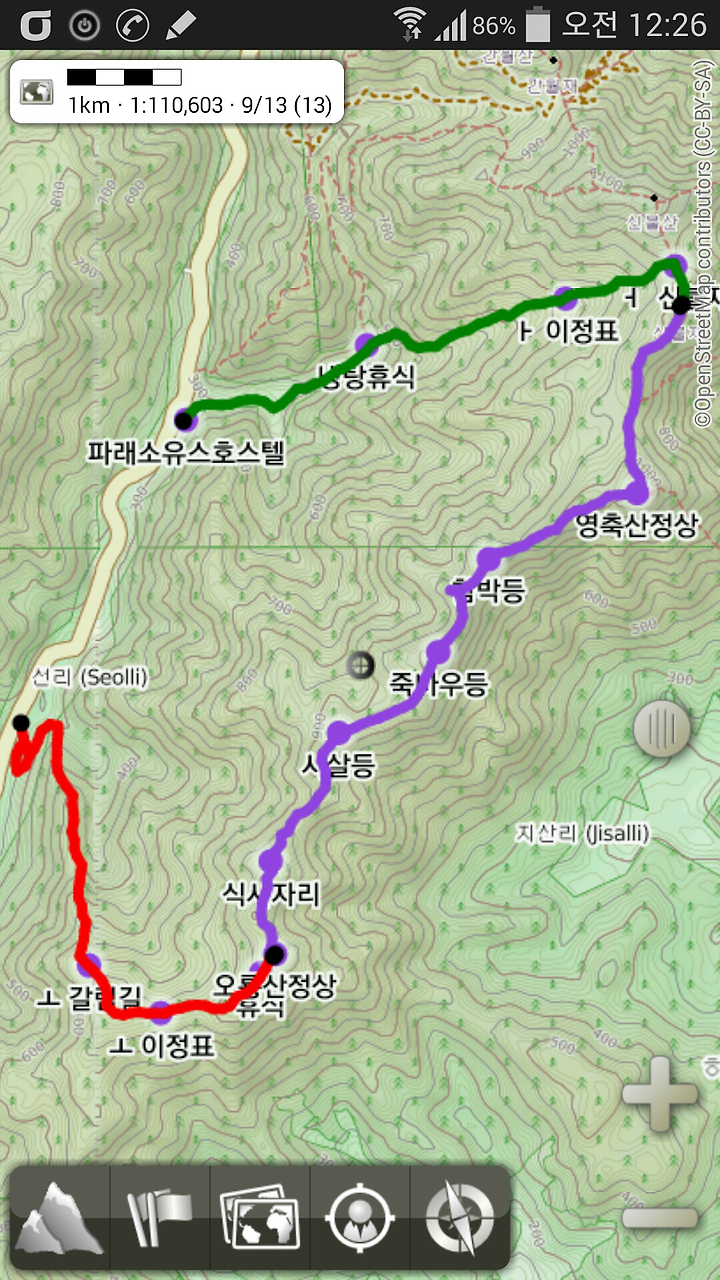Tap the round side handle with vertical bars
The width and height of the screenshot is (720, 1280).
click(662, 727)
